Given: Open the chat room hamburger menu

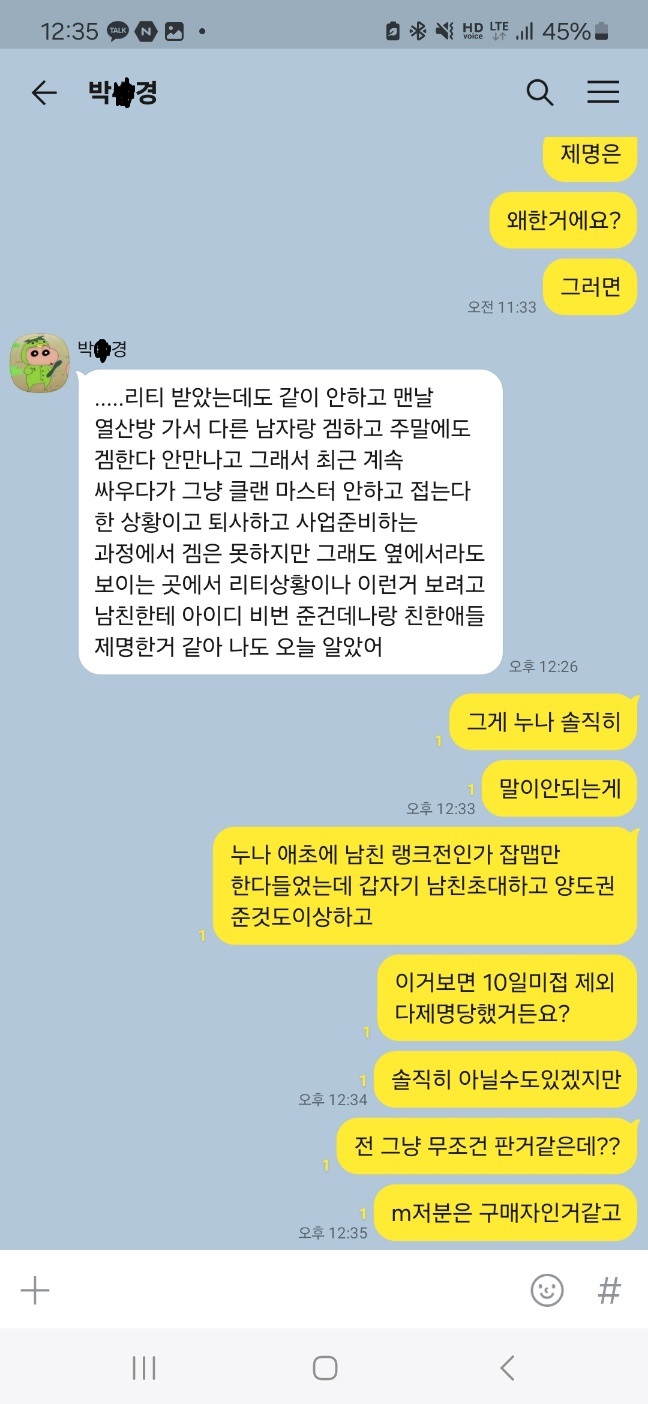Looking at the screenshot, I should point(603,93).
